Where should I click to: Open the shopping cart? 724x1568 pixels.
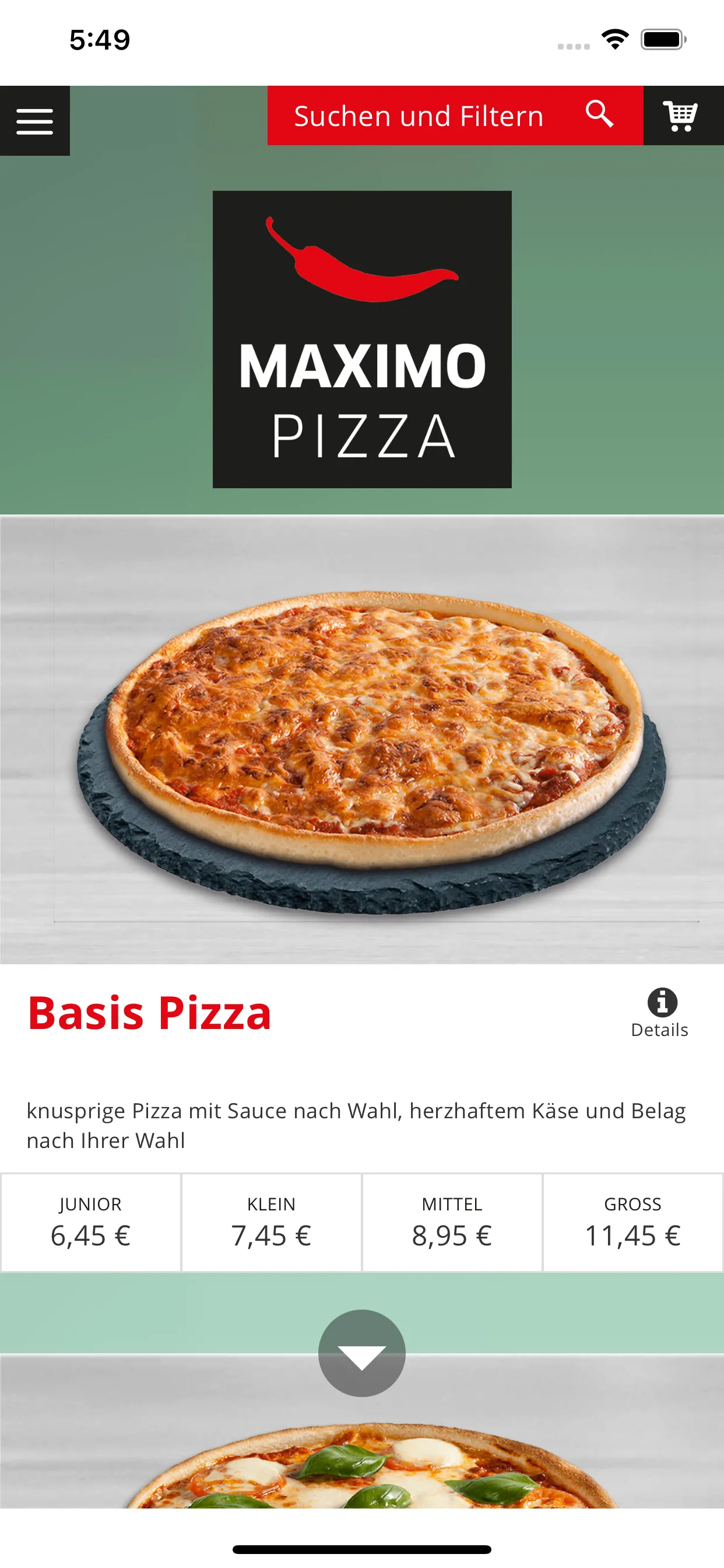coord(681,116)
